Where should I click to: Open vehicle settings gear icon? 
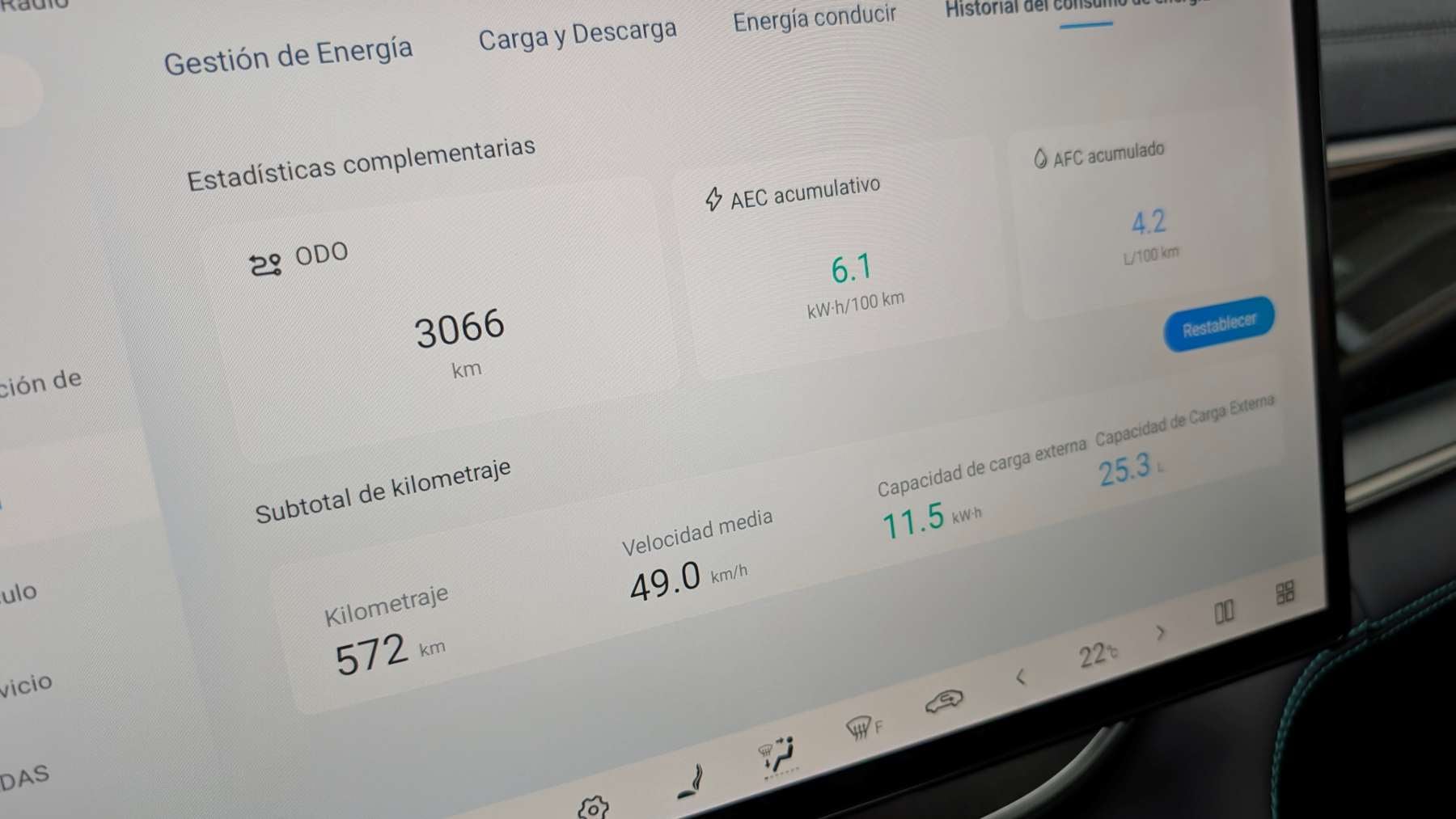coord(593,806)
